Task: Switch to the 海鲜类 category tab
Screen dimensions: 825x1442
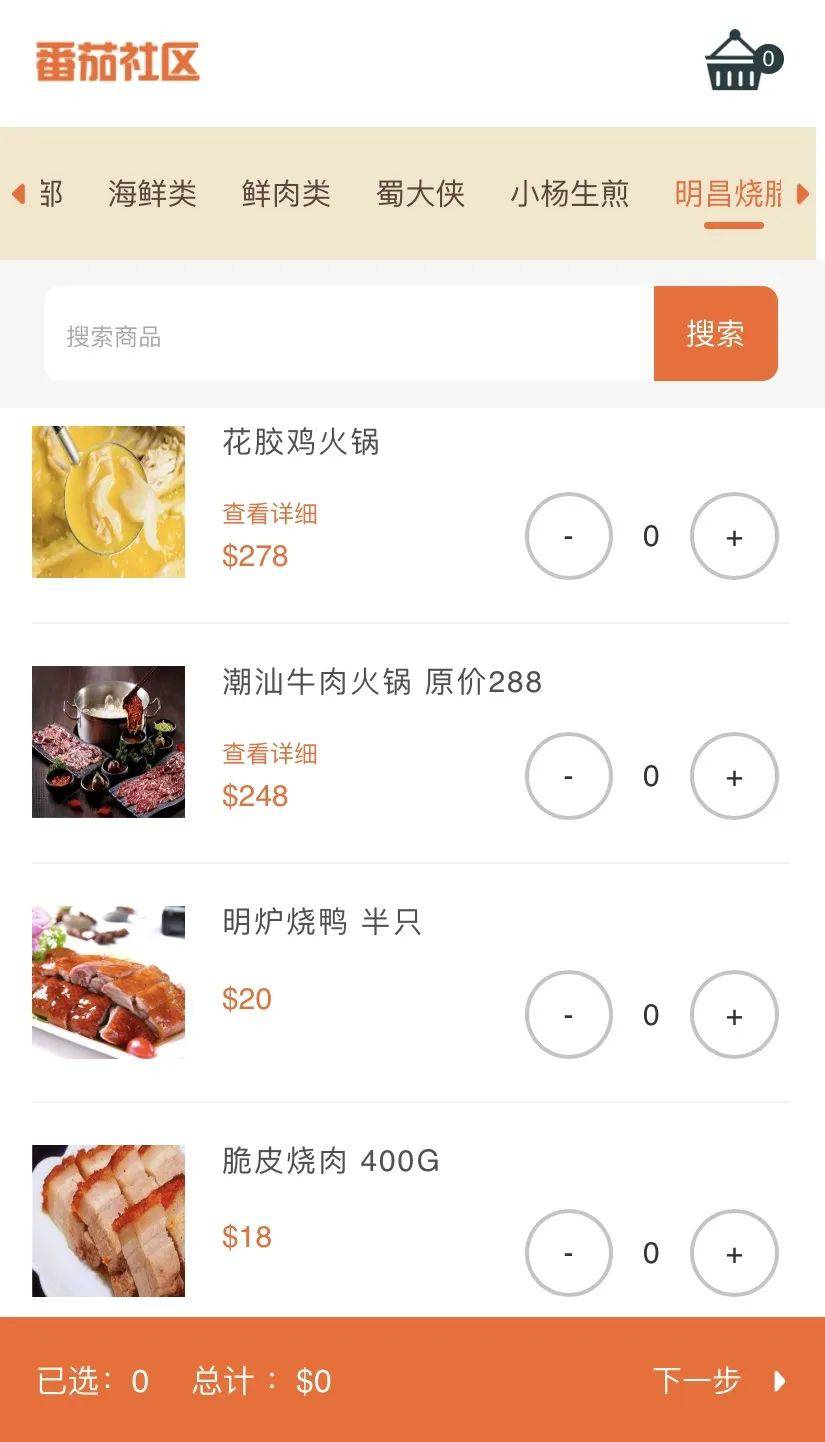Action: point(152,193)
